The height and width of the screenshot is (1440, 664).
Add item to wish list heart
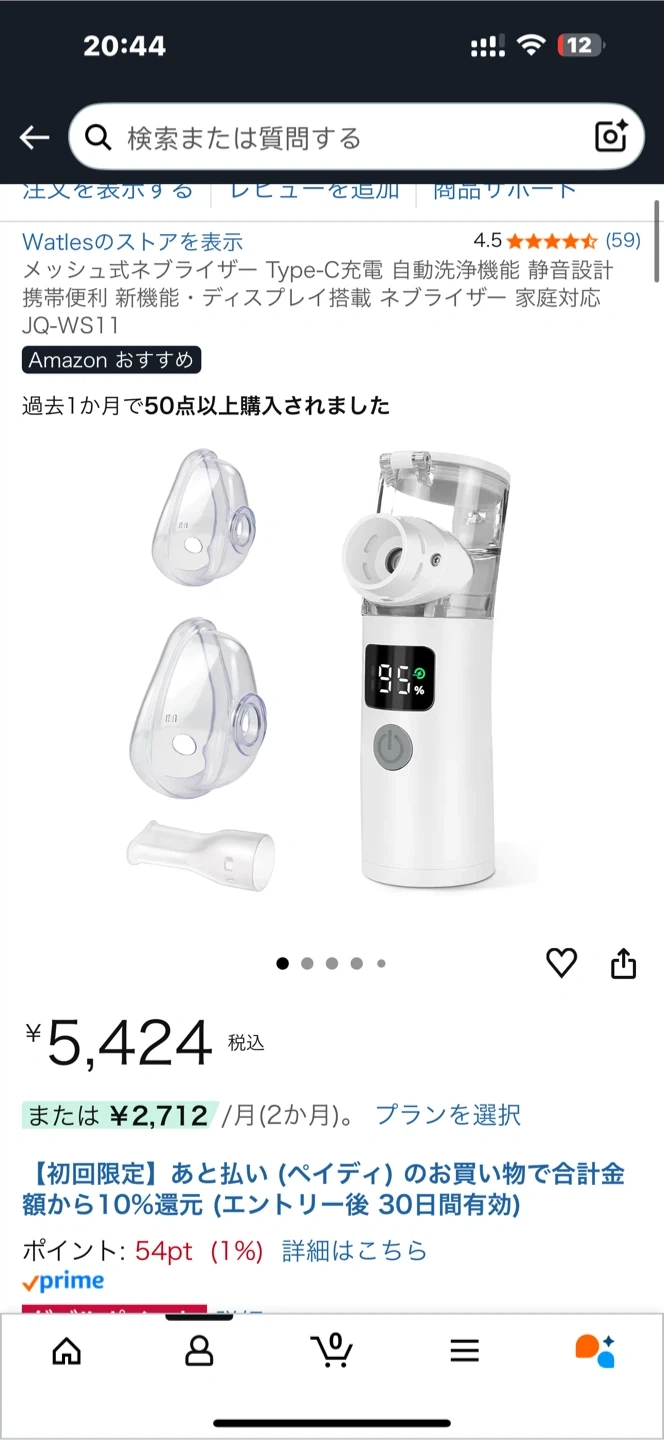click(561, 963)
